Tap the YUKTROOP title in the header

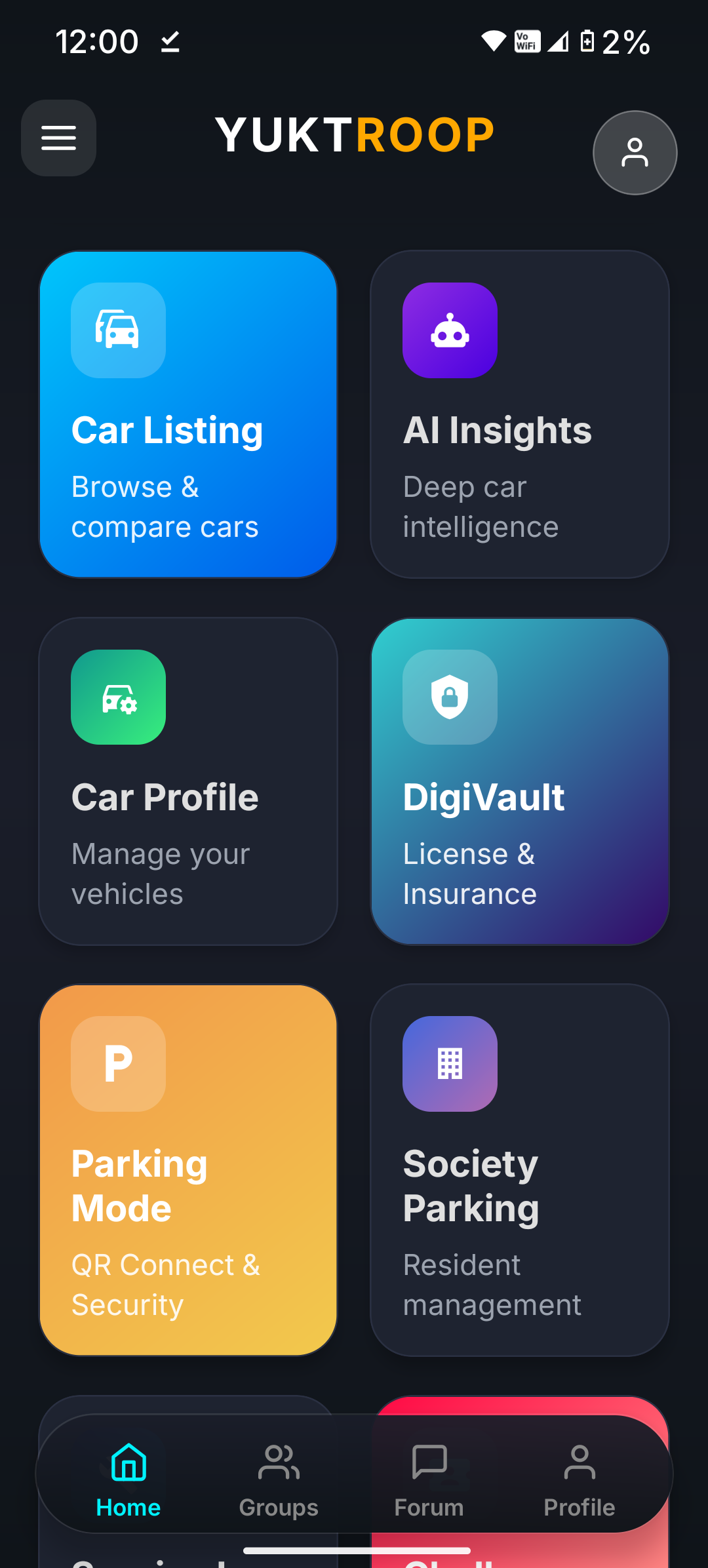(354, 134)
